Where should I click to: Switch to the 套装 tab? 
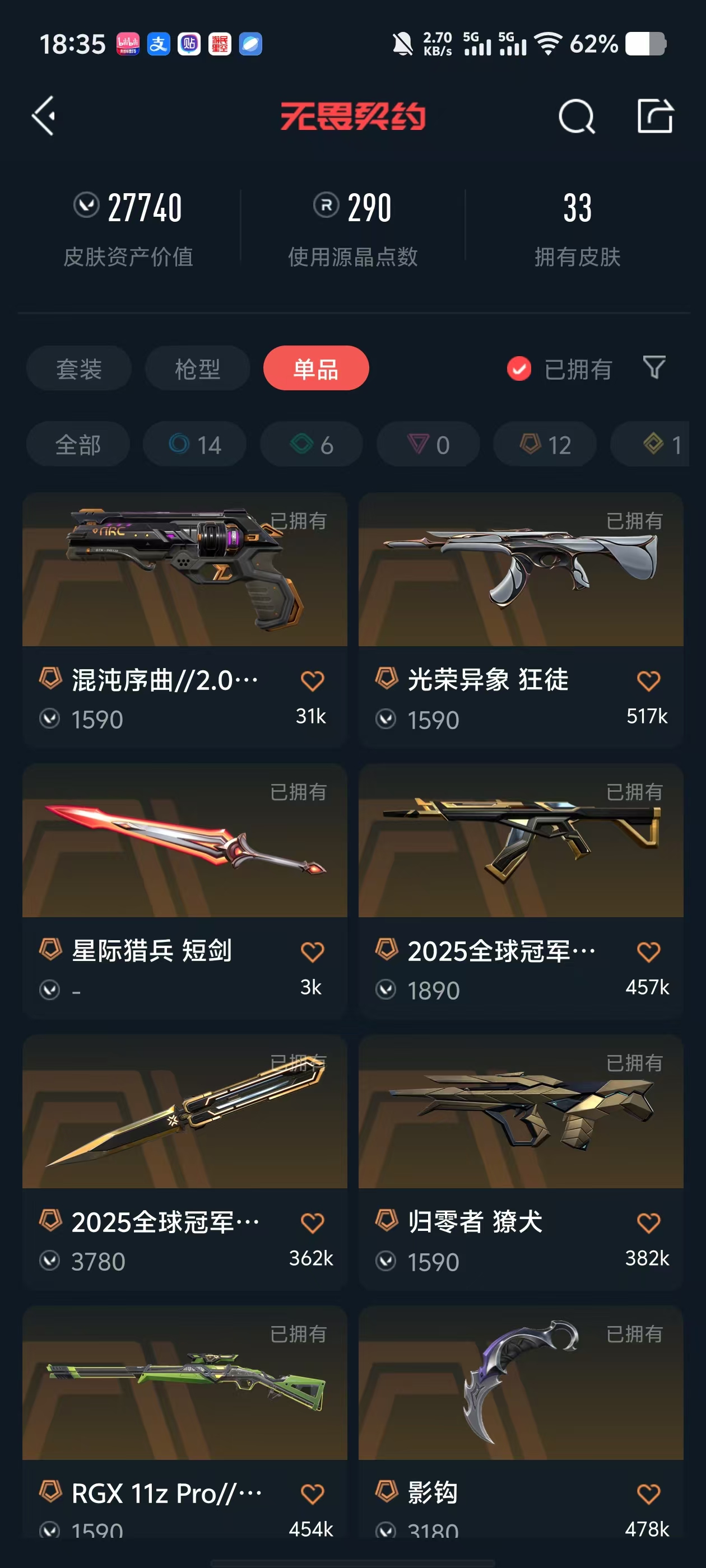78,369
